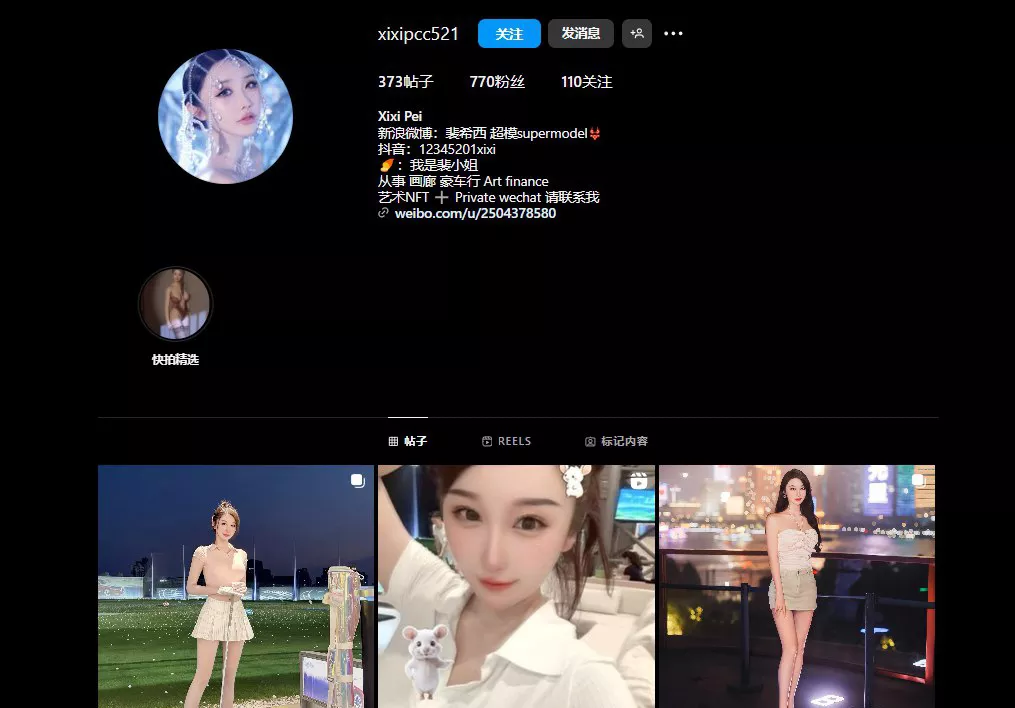Screen dimensions: 1015x708
Task: Open the three-dot overflow menu
Action: [x=673, y=34]
